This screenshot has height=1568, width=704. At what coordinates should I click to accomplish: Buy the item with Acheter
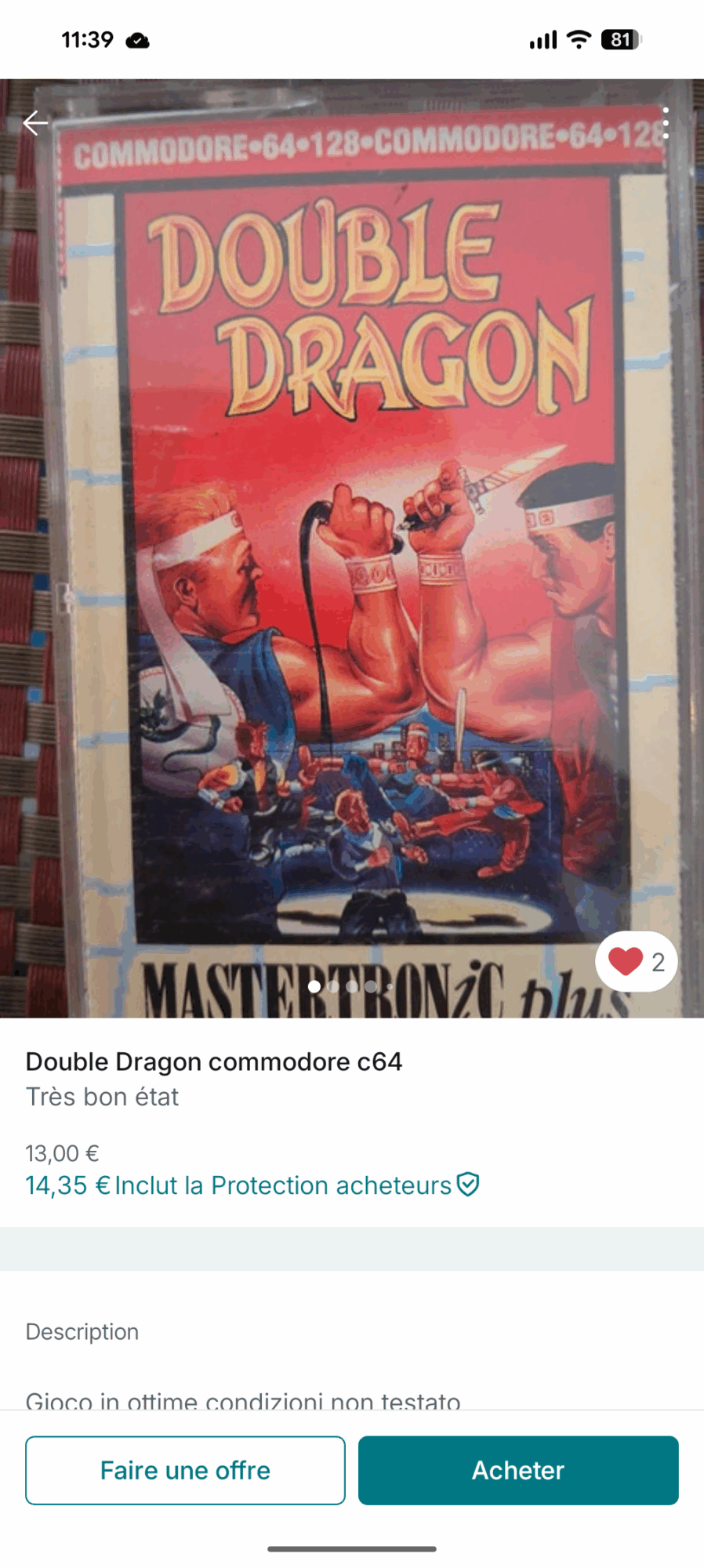click(518, 1470)
